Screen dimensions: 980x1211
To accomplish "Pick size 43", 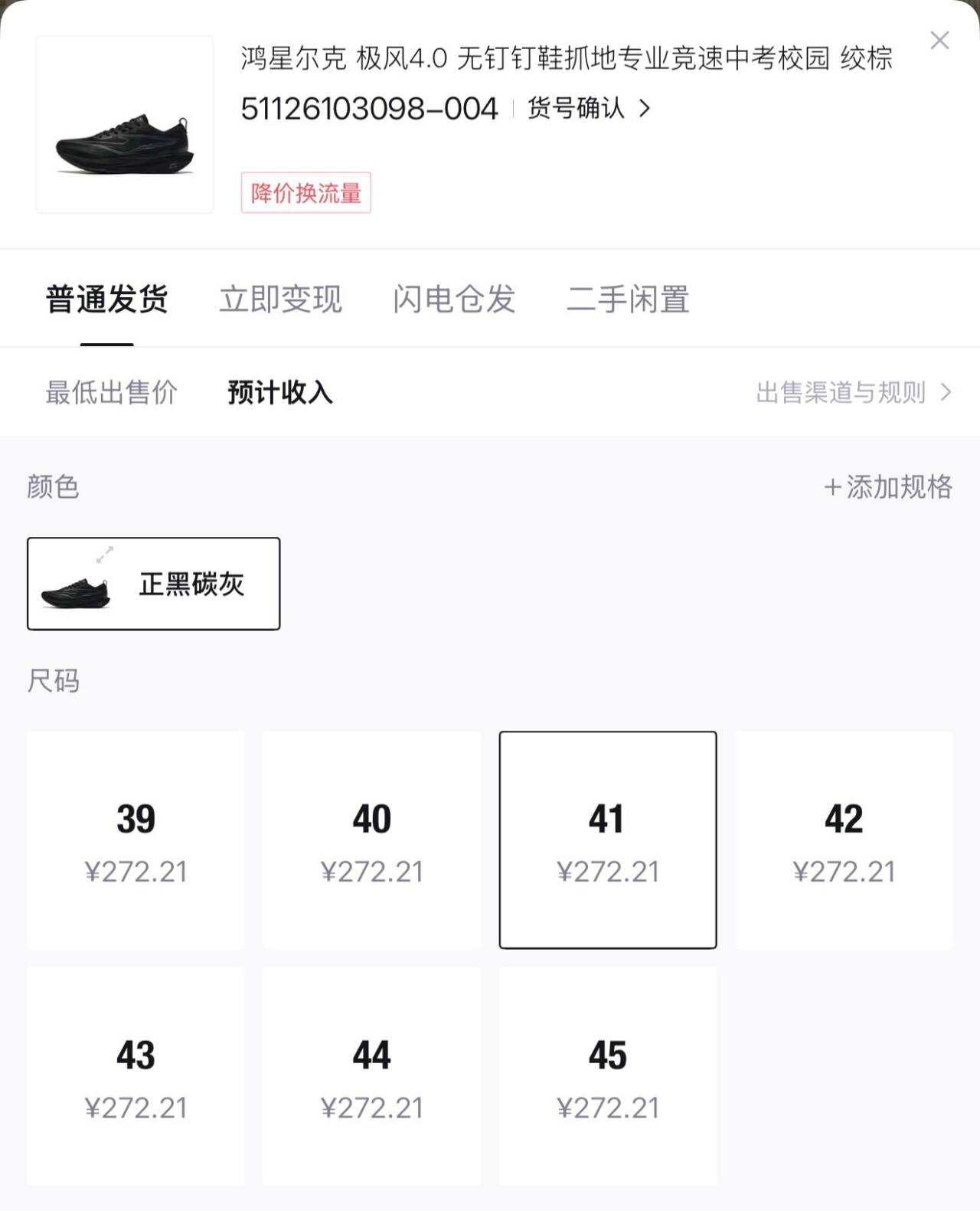I will click(x=136, y=1076).
